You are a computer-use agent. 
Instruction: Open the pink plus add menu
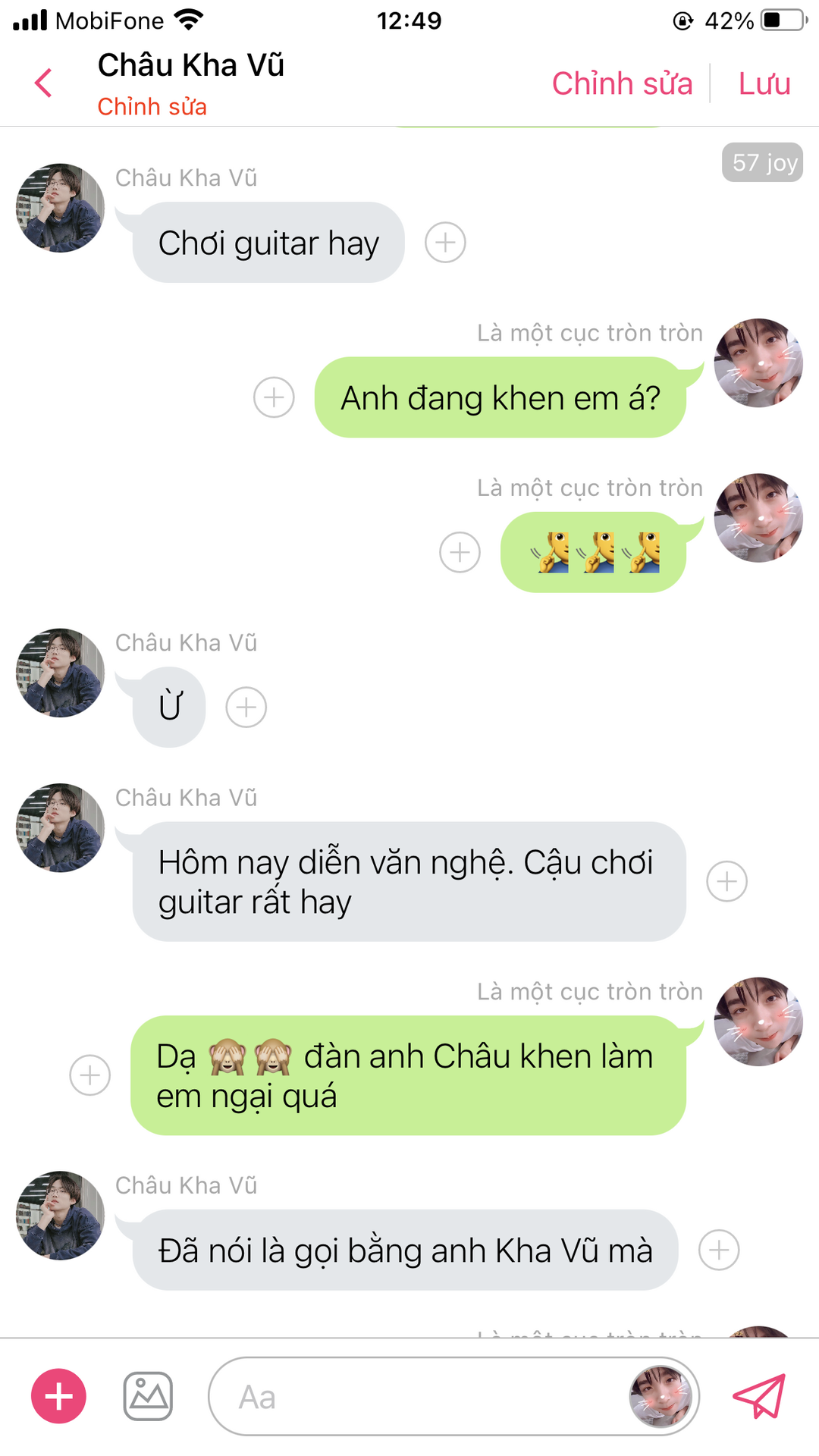click(x=58, y=1396)
